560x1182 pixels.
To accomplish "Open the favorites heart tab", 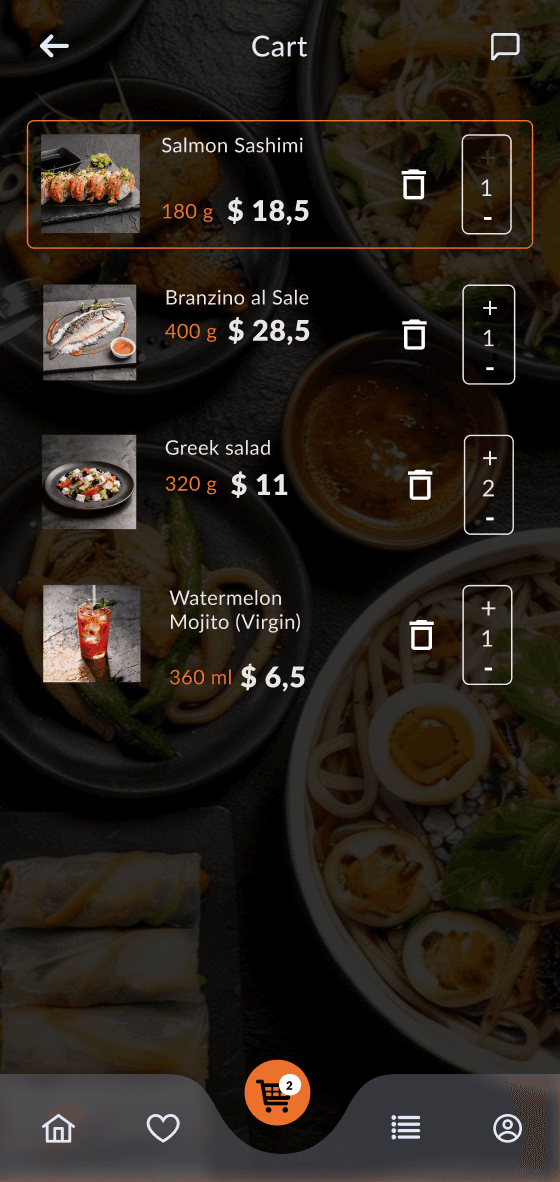I will click(163, 1128).
